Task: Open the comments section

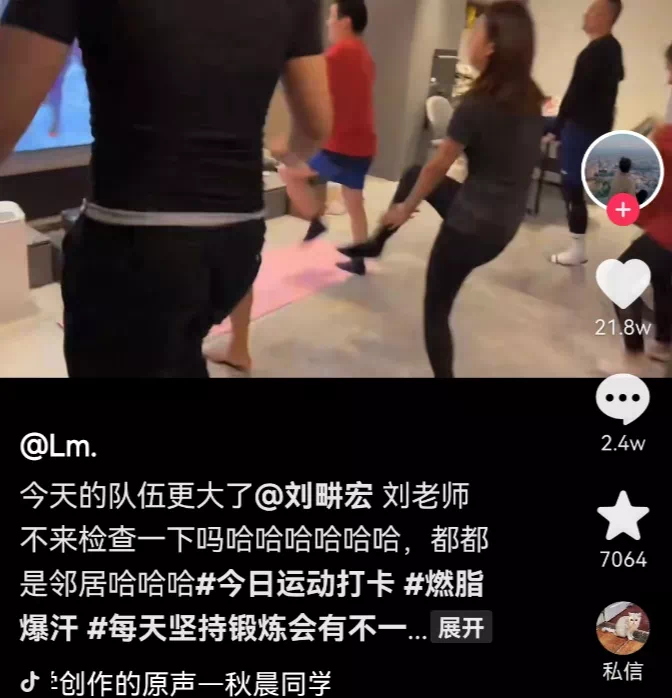Action: [622, 400]
